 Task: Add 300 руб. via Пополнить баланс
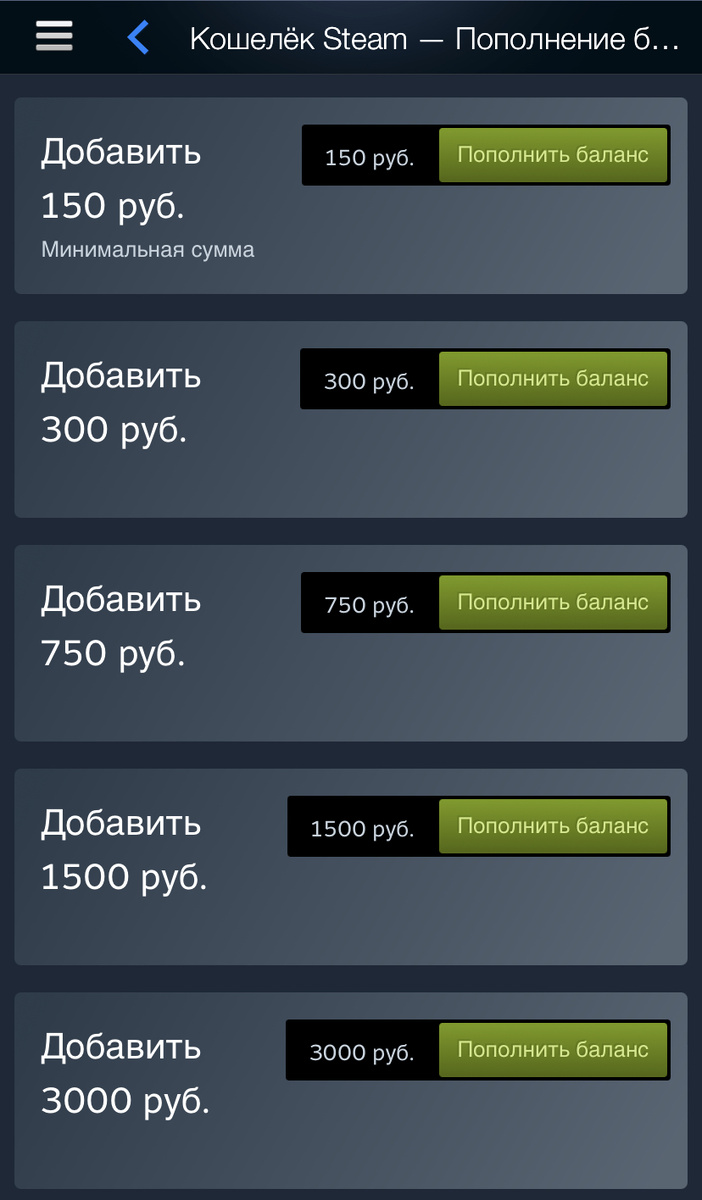553,379
